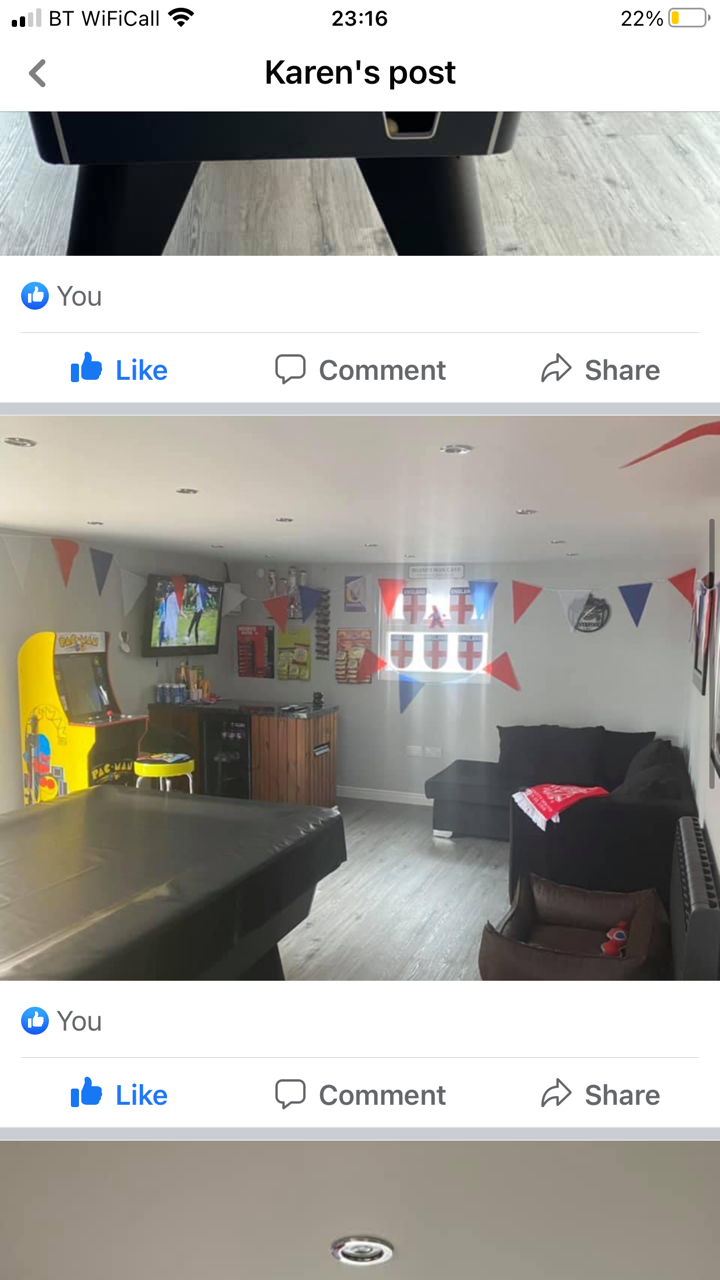View reactions under the games room photo
The width and height of the screenshot is (720, 1280).
[61, 1021]
